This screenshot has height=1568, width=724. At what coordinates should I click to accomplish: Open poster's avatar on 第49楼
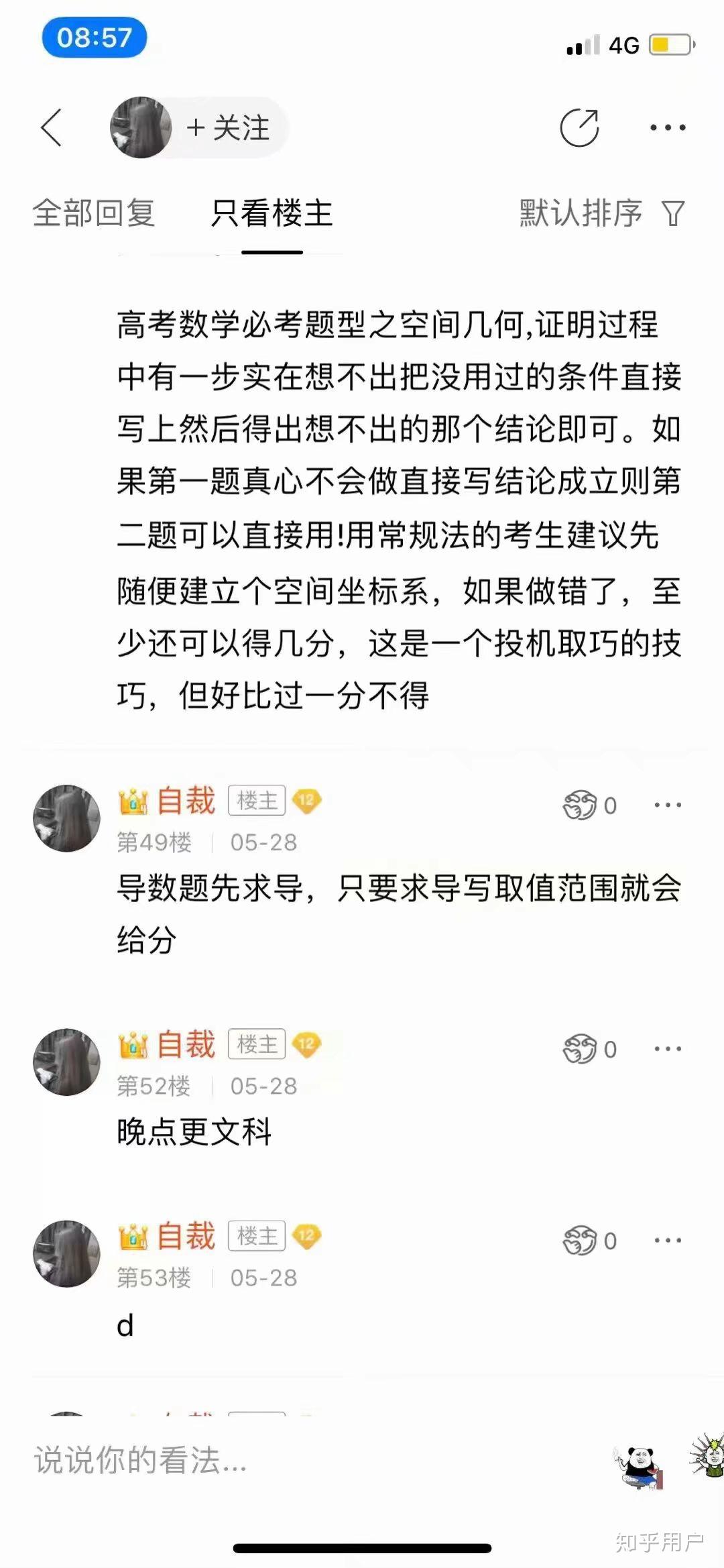[x=66, y=818]
